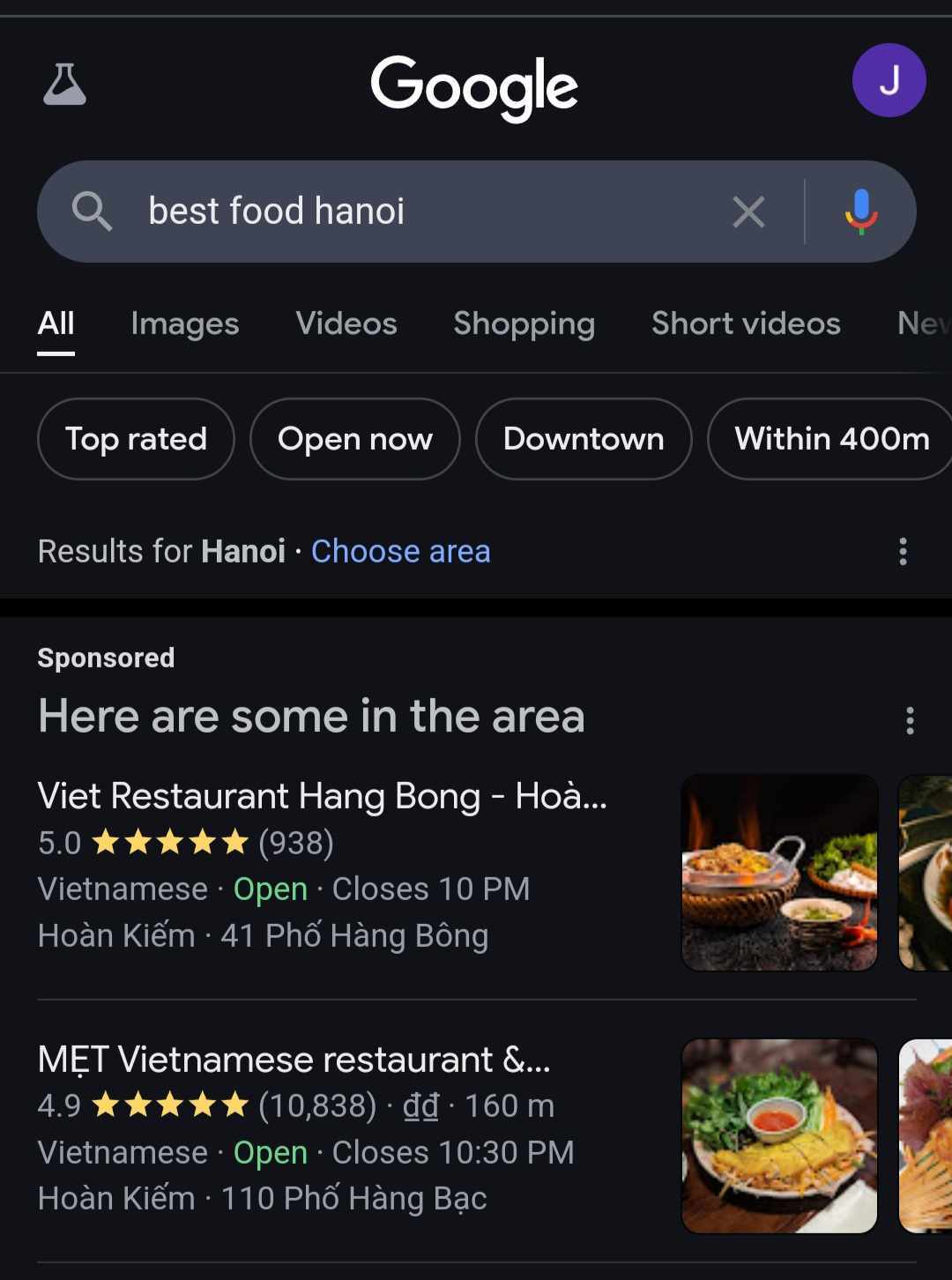Apply the Top rated filter chip

[x=136, y=439]
